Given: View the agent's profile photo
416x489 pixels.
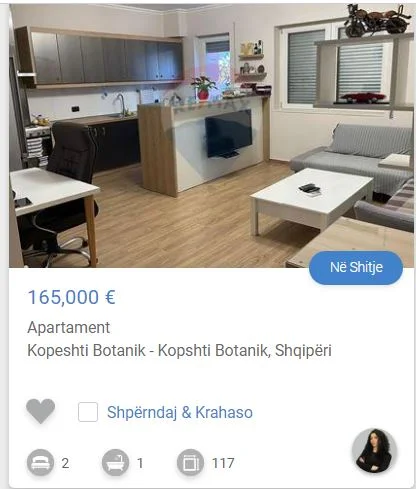Looking at the screenshot, I should (374, 450).
